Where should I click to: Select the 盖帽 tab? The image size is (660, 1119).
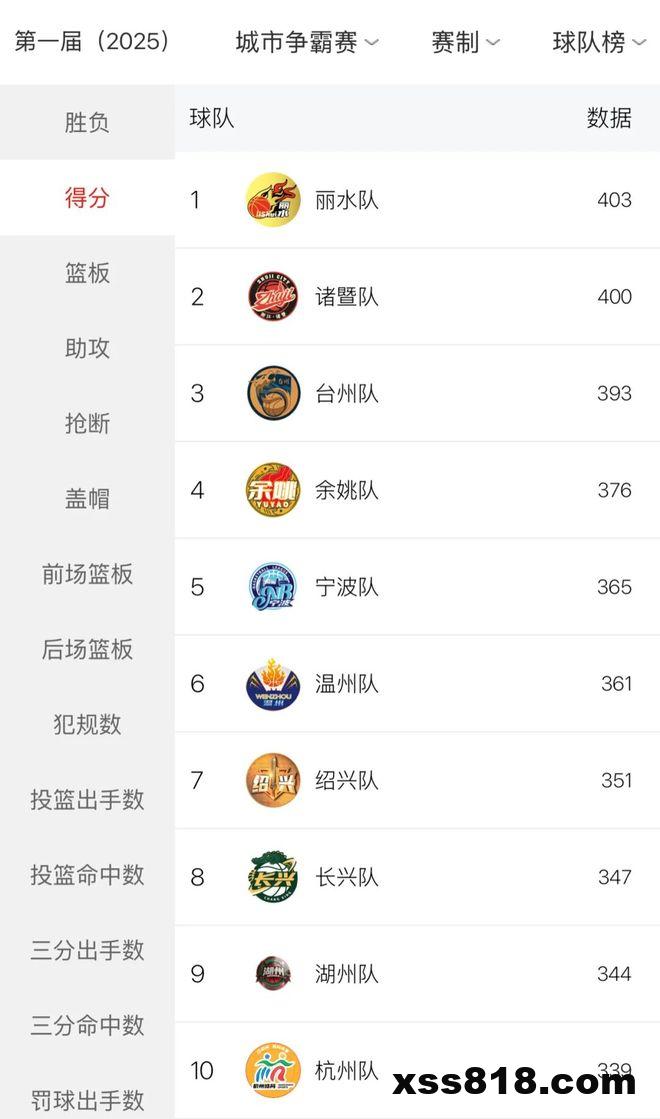coord(87,499)
